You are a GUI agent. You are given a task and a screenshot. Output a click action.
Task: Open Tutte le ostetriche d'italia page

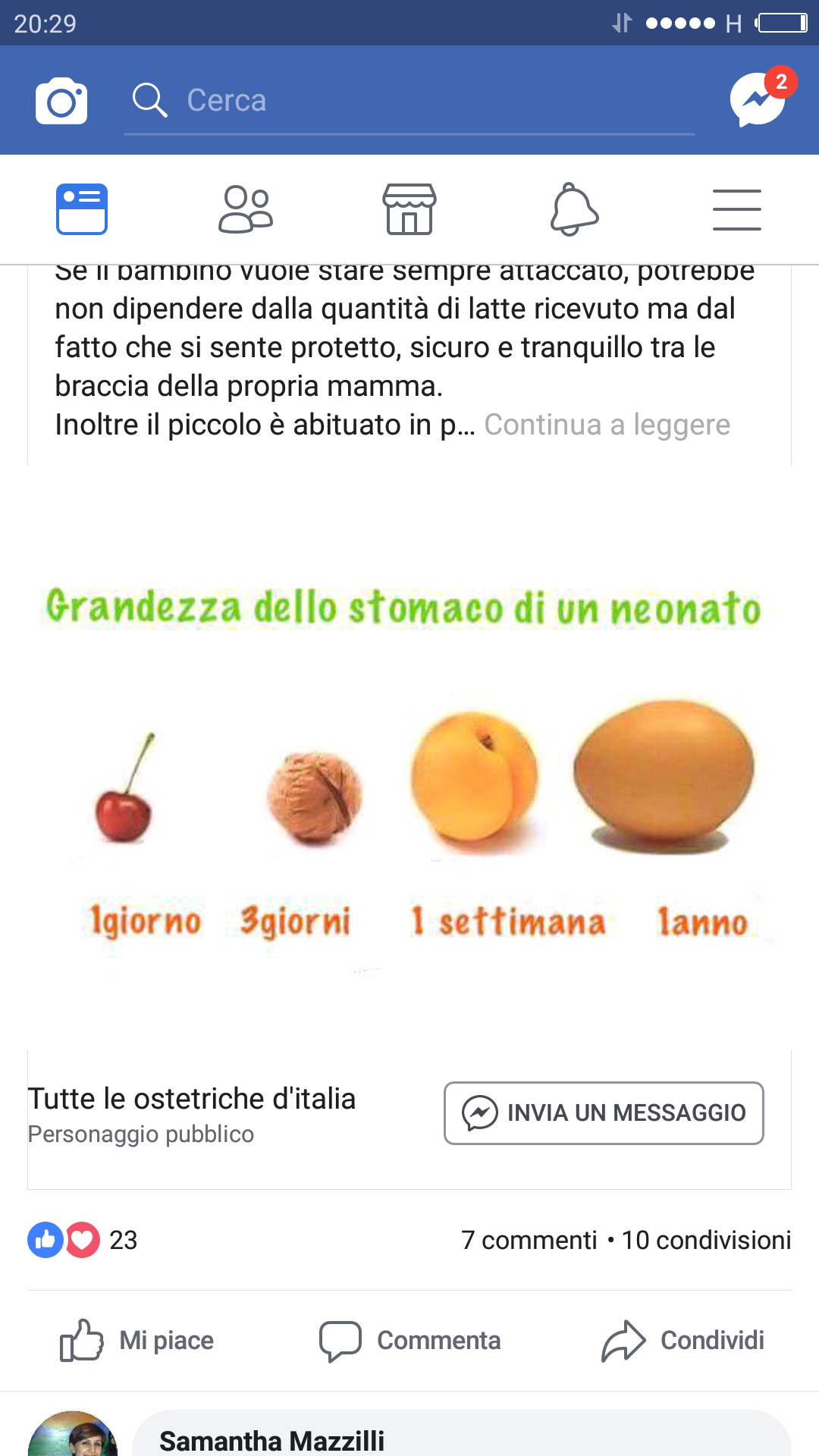pos(192,1099)
